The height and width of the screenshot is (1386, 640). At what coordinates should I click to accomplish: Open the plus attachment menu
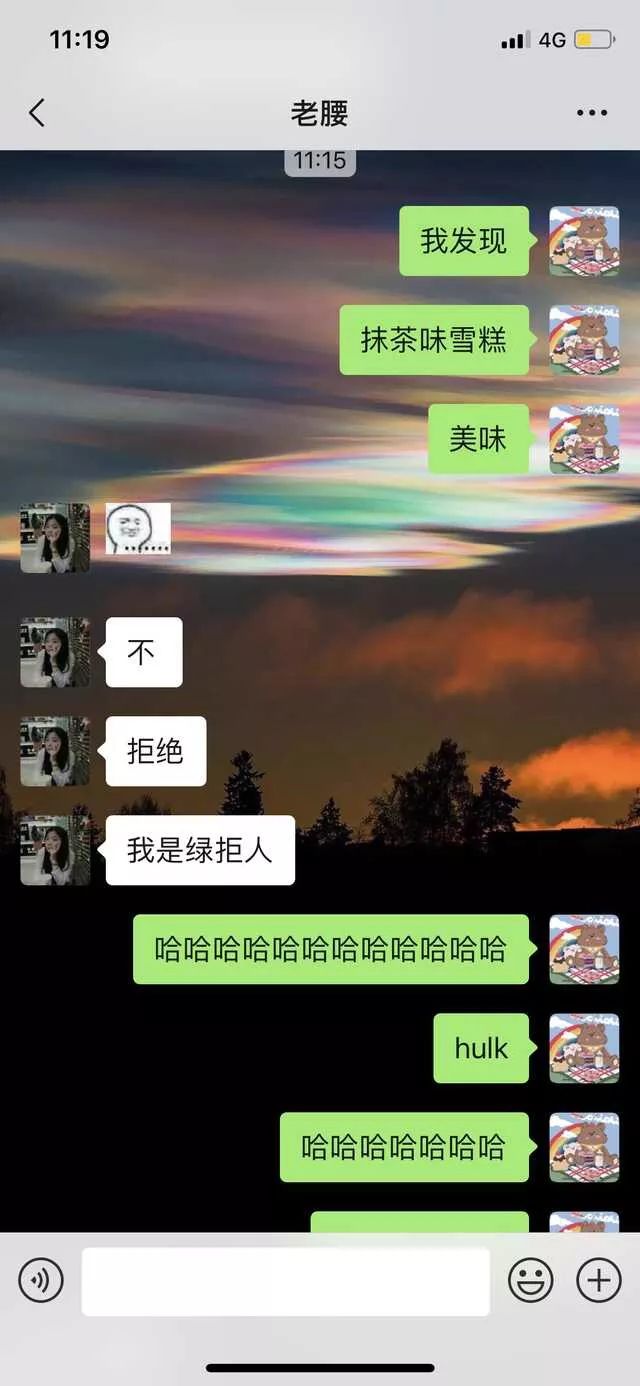tap(599, 1280)
